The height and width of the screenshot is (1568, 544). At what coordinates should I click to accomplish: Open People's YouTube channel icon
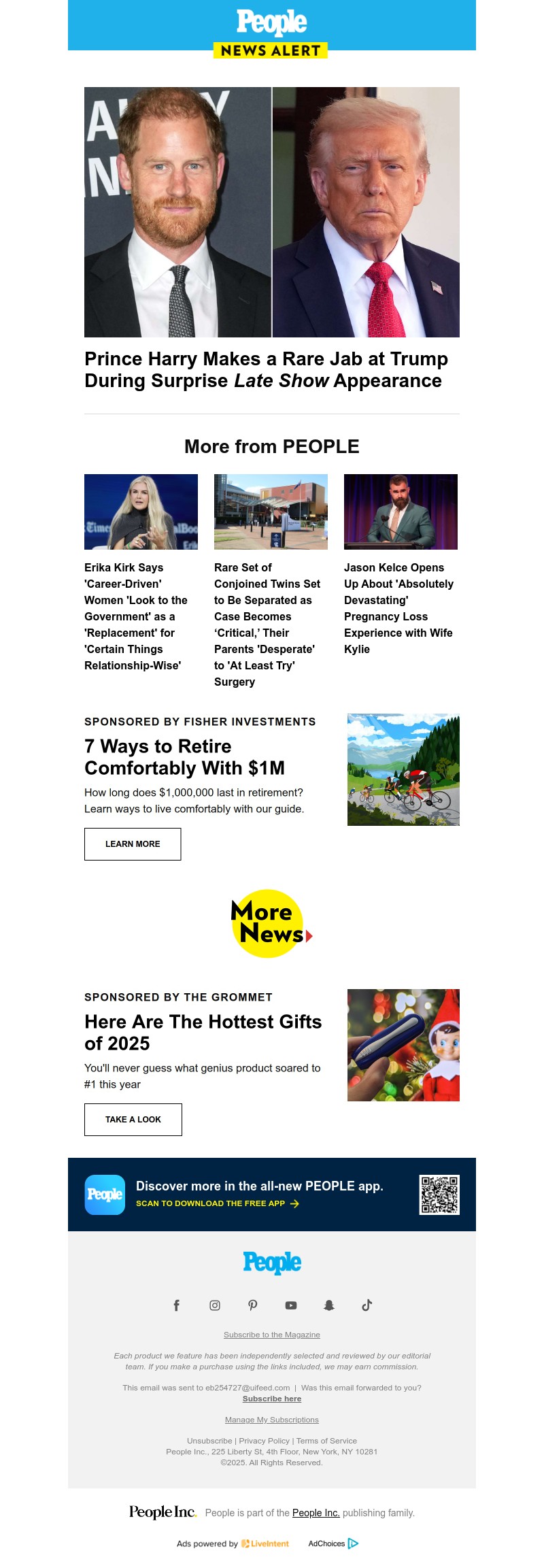click(290, 1305)
